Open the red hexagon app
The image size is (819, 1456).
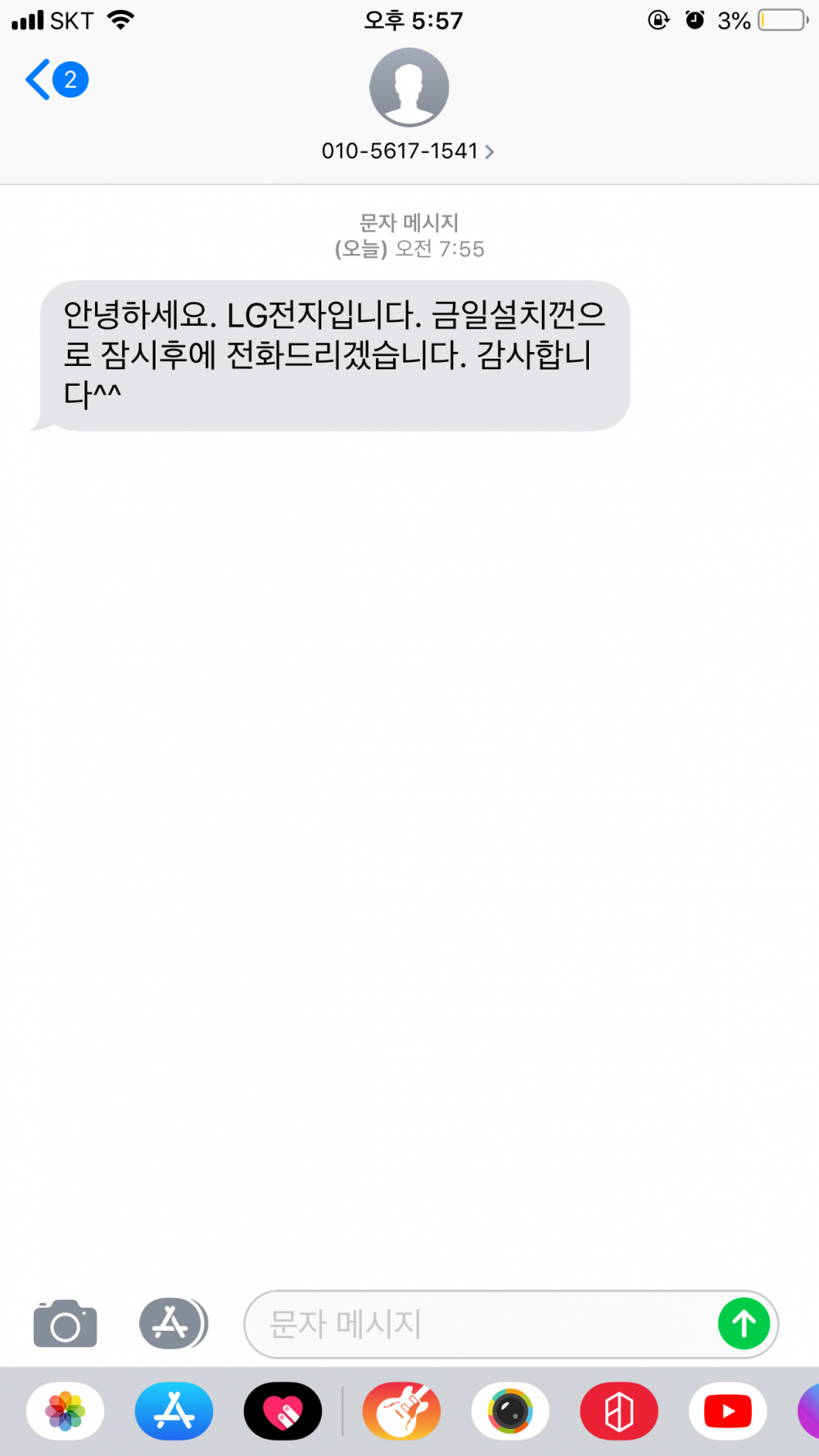pos(619,1411)
